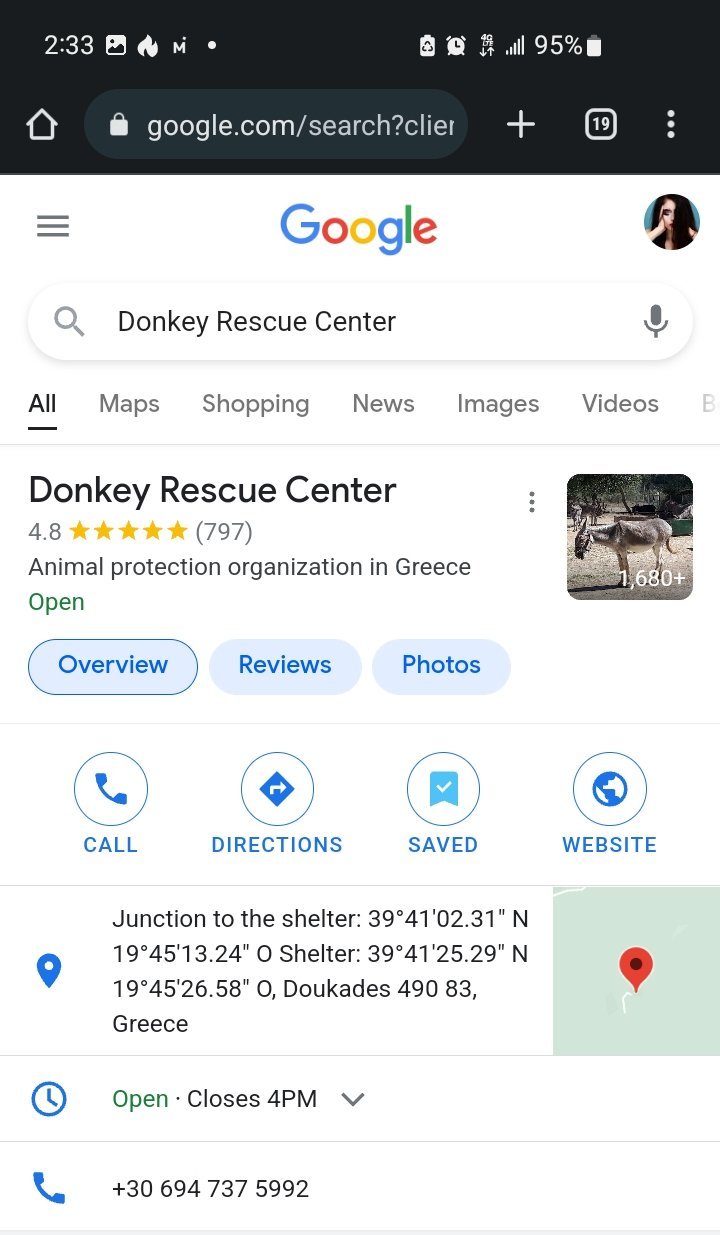This screenshot has width=720, height=1235.
Task: Switch to the Images tab
Action: tap(497, 404)
